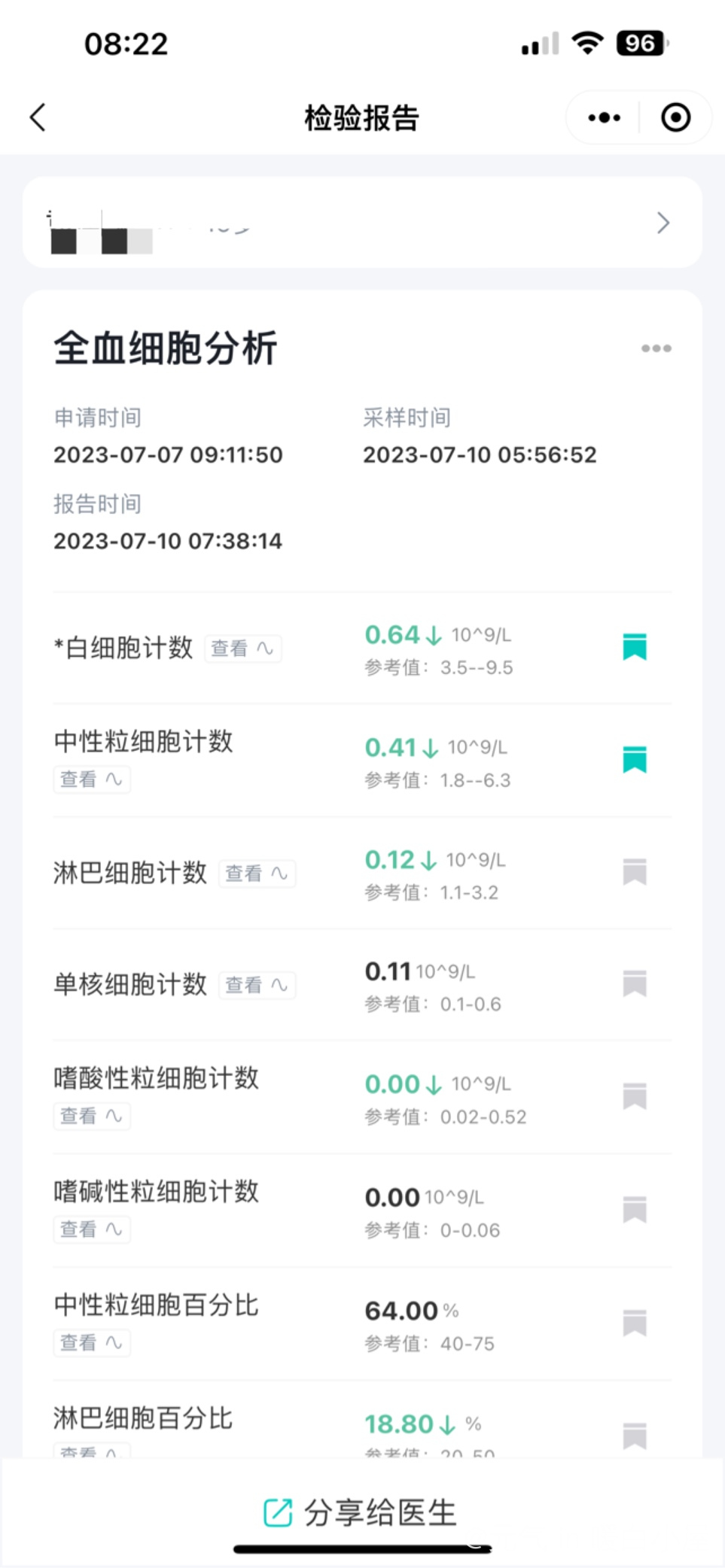Viewport: 725px width, 1568px height.
Task: Open the mini program three-dot menu
Action: [x=604, y=117]
